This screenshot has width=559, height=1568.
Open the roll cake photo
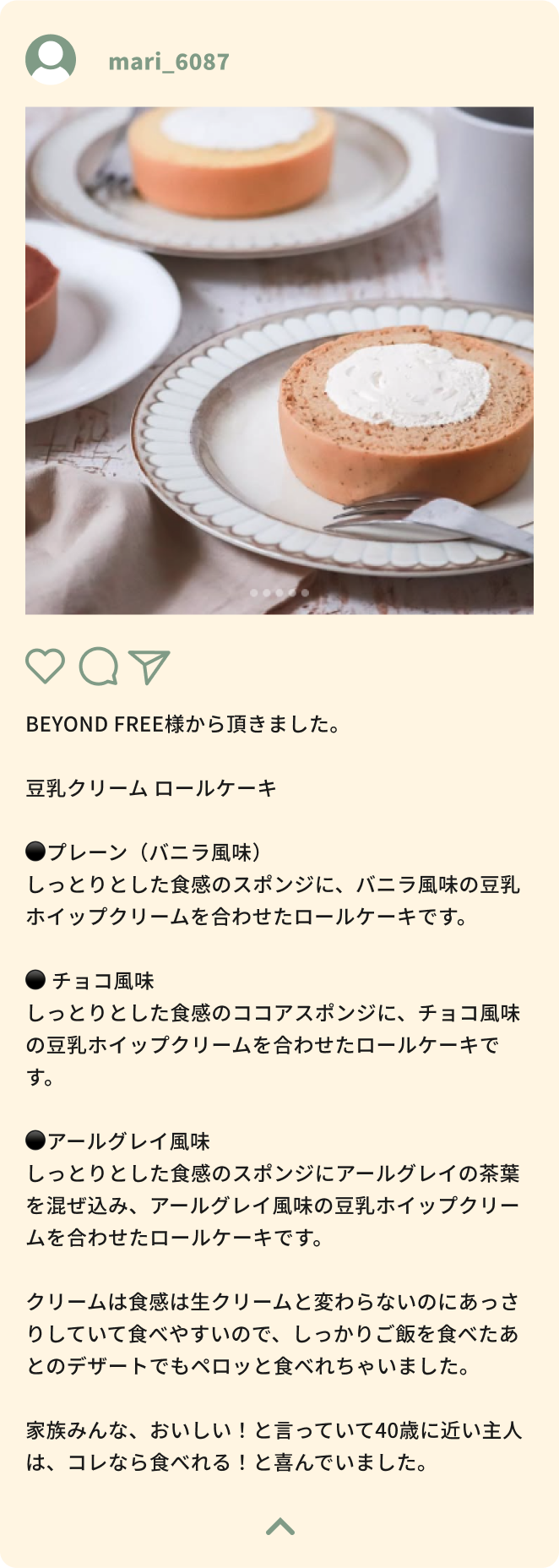[279, 360]
